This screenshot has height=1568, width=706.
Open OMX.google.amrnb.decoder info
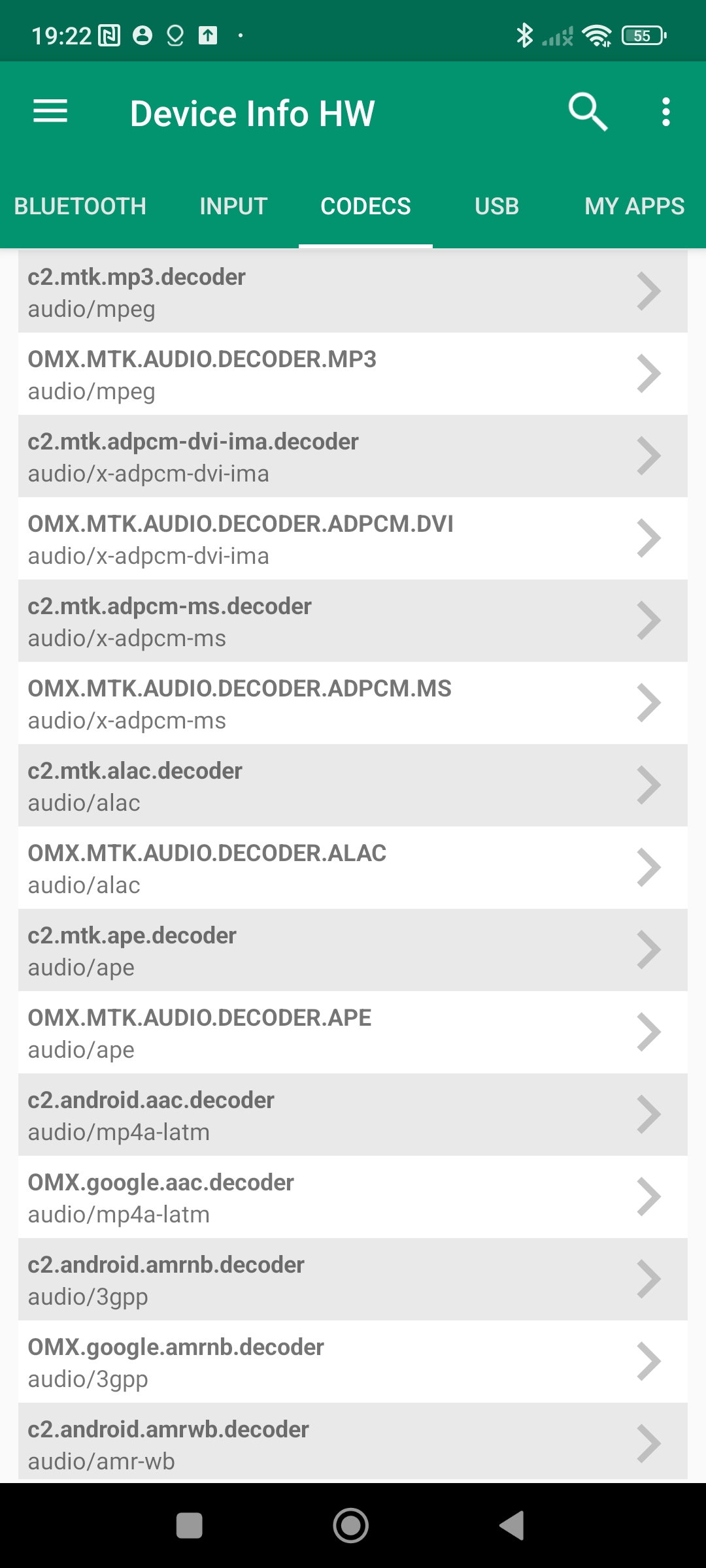[353, 1362]
